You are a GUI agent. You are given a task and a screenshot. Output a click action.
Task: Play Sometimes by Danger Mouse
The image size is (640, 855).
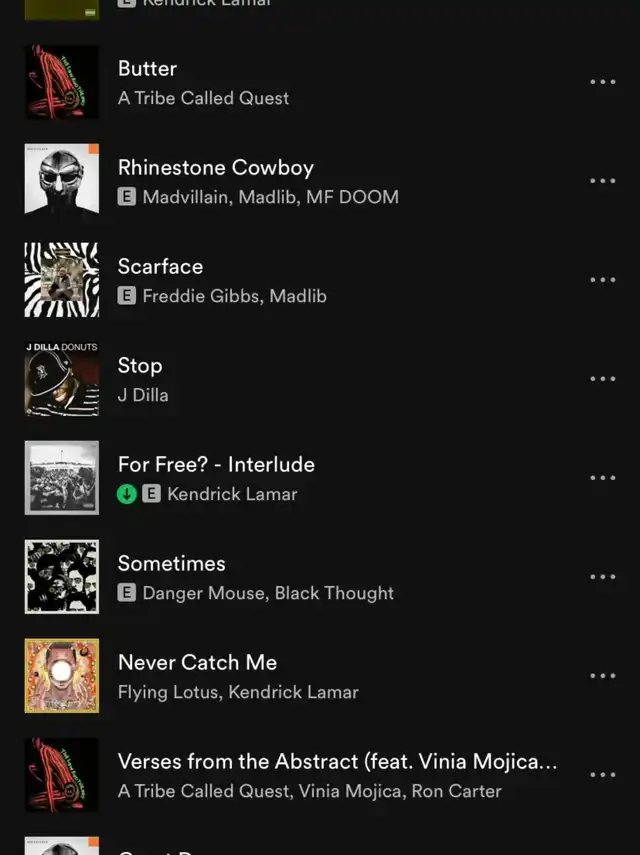[x=171, y=564]
